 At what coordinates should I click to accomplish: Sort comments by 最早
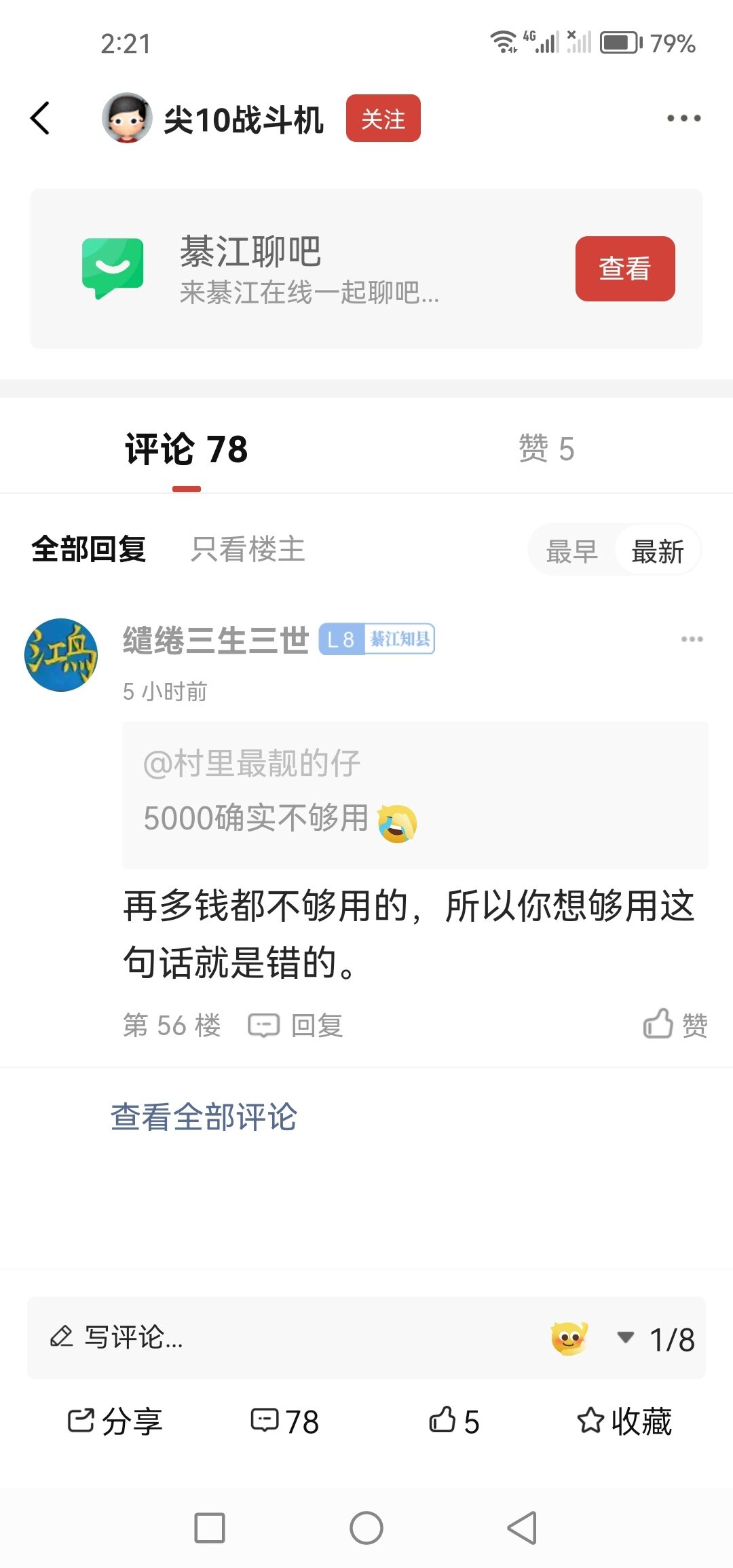pos(572,551)
